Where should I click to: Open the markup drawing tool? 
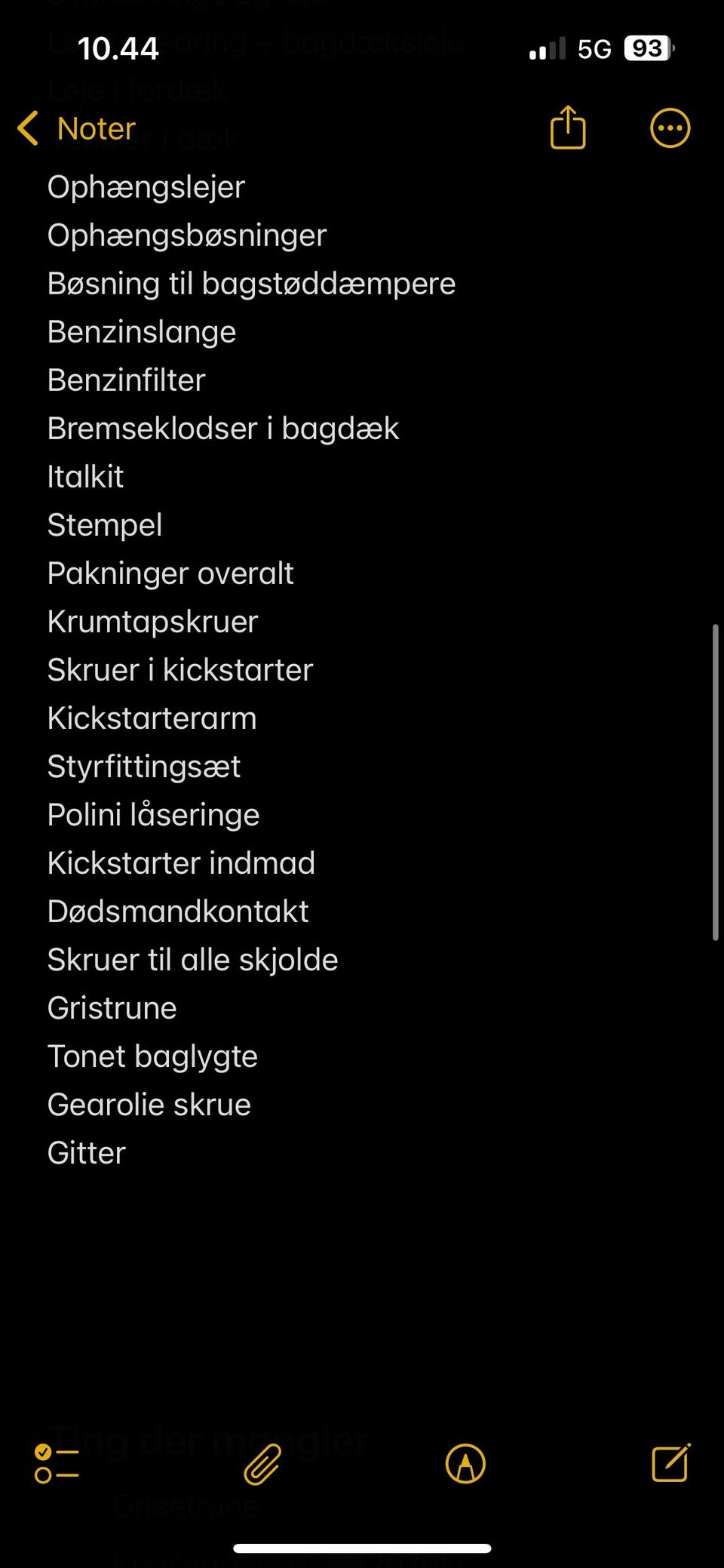click(465, 1464)
